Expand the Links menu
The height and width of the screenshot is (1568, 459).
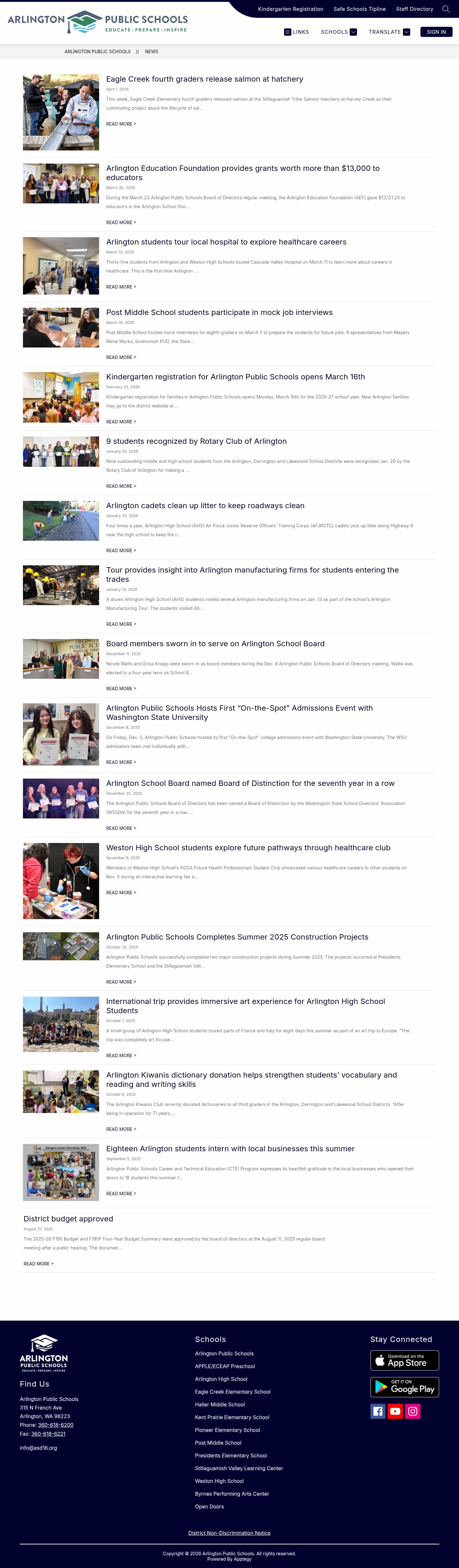(296, 32)
